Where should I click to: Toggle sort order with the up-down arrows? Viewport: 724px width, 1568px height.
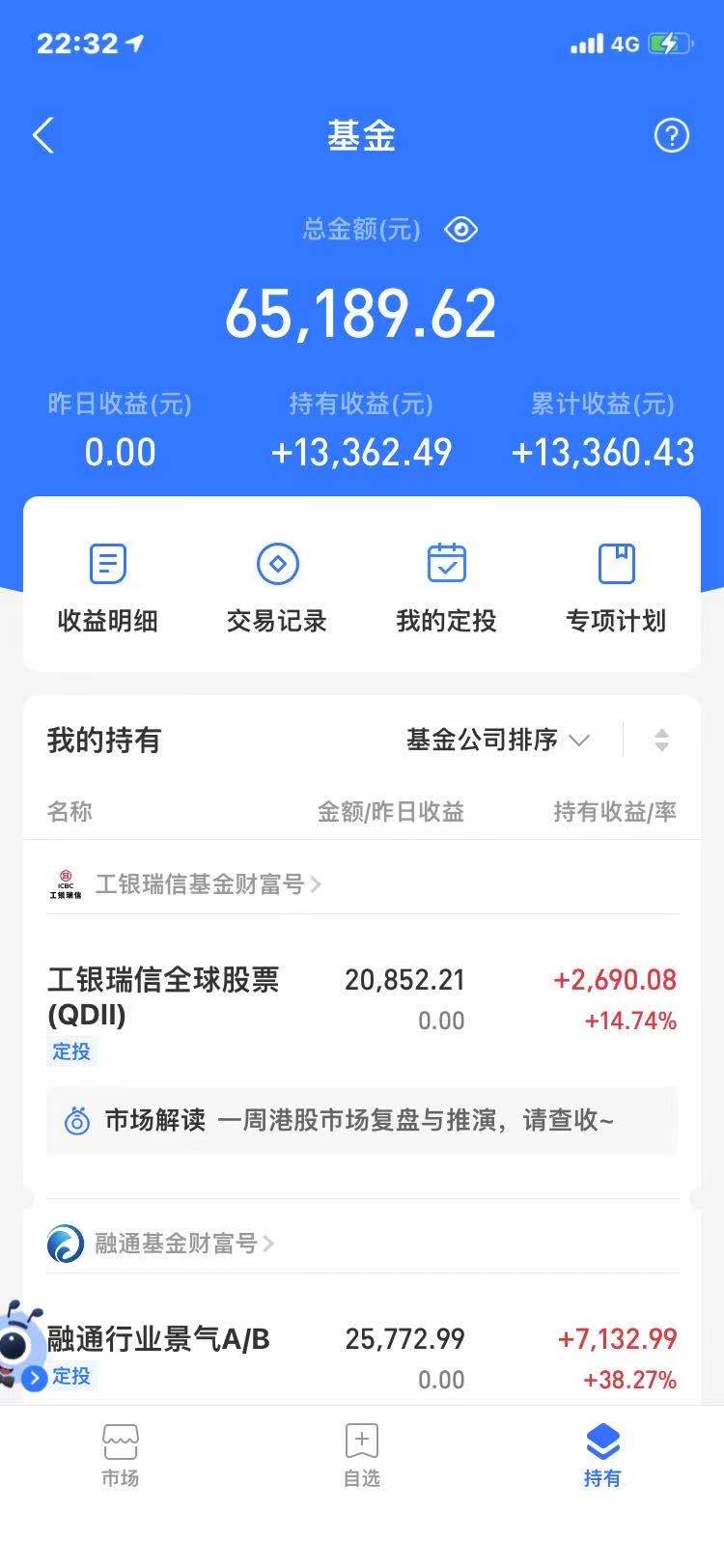pos(661,741)
